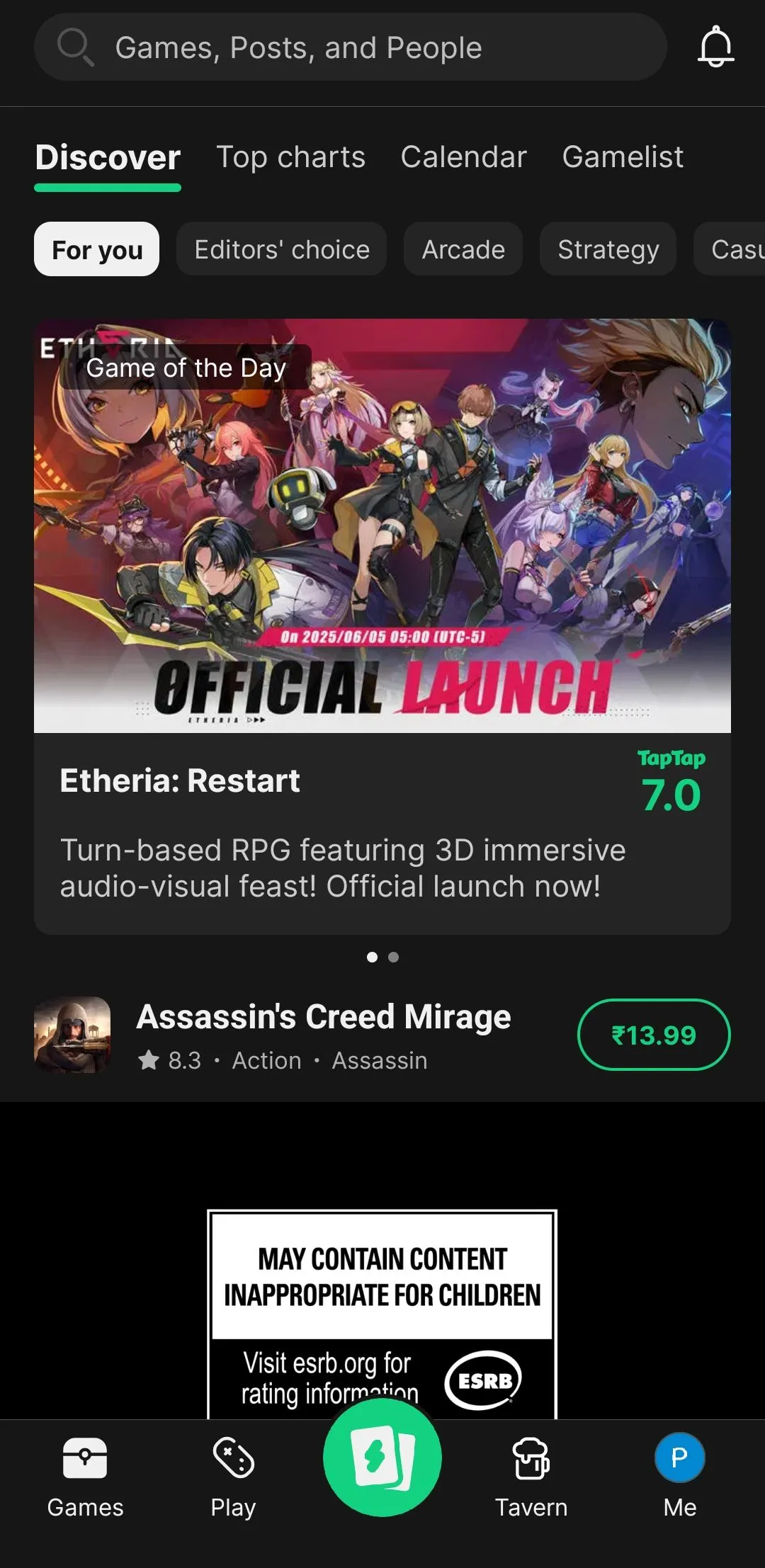Tap the green center cards button
This screenshot has height=1568, width=765.
382,1458
